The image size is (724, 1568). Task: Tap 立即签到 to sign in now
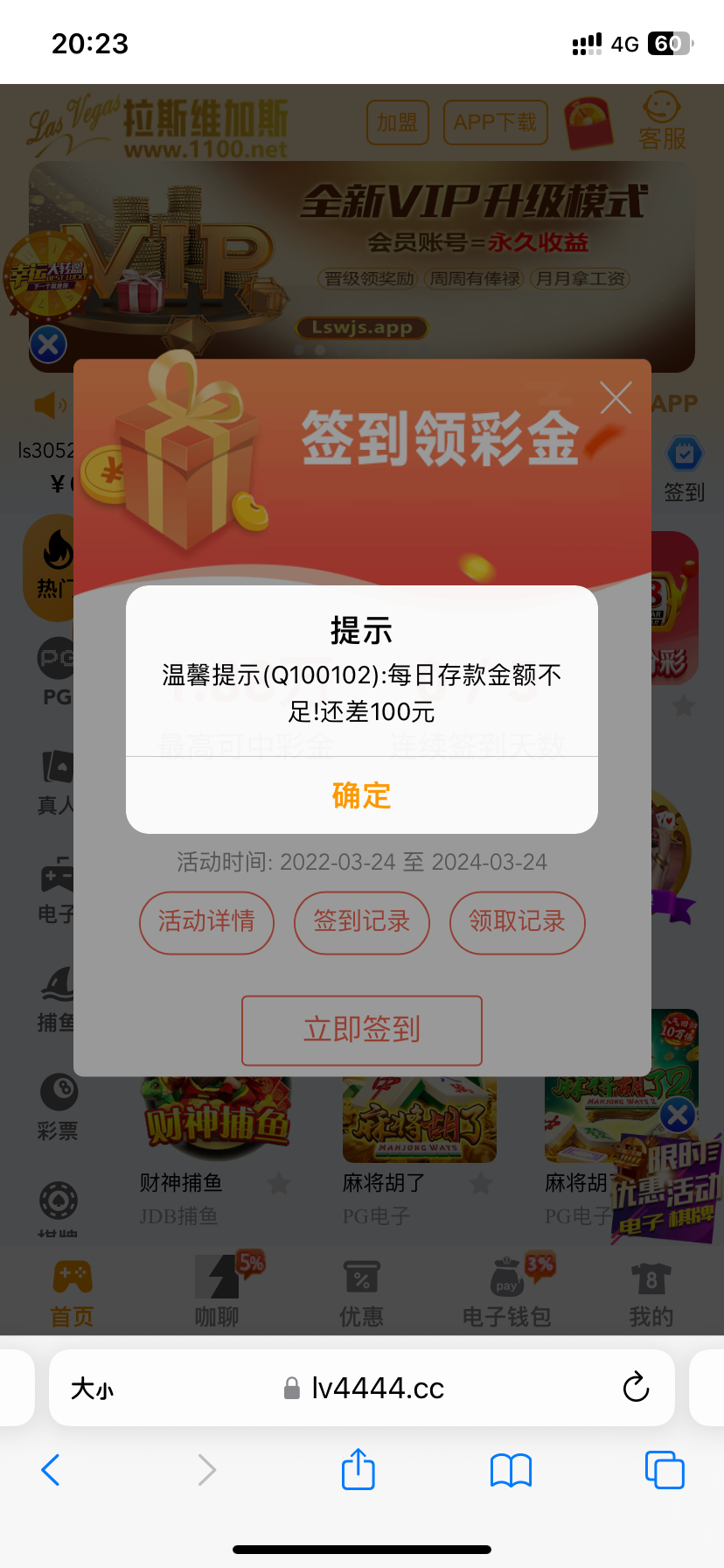click(x=362, y=1030)
